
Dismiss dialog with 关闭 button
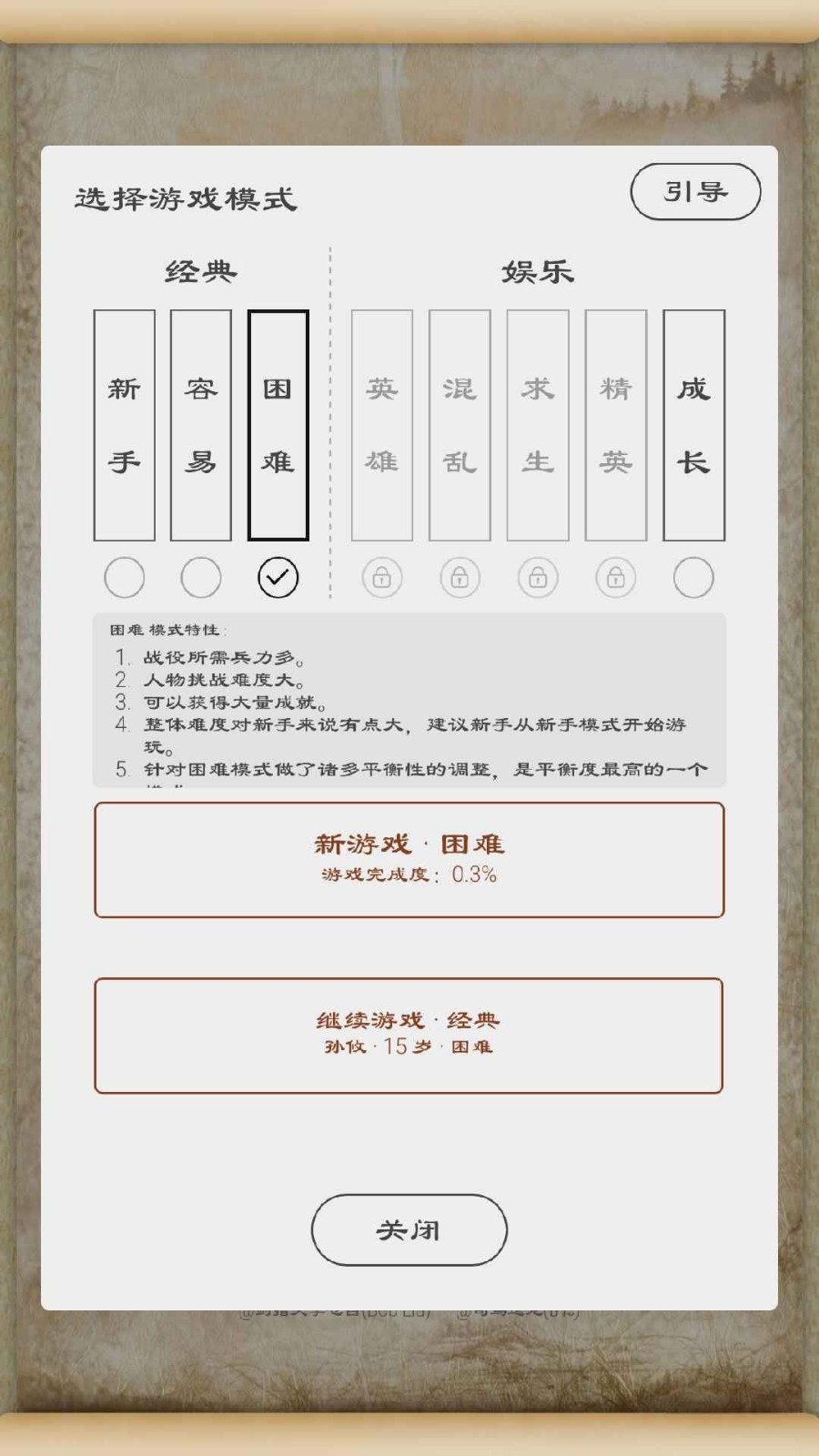tap(409, 1229)
